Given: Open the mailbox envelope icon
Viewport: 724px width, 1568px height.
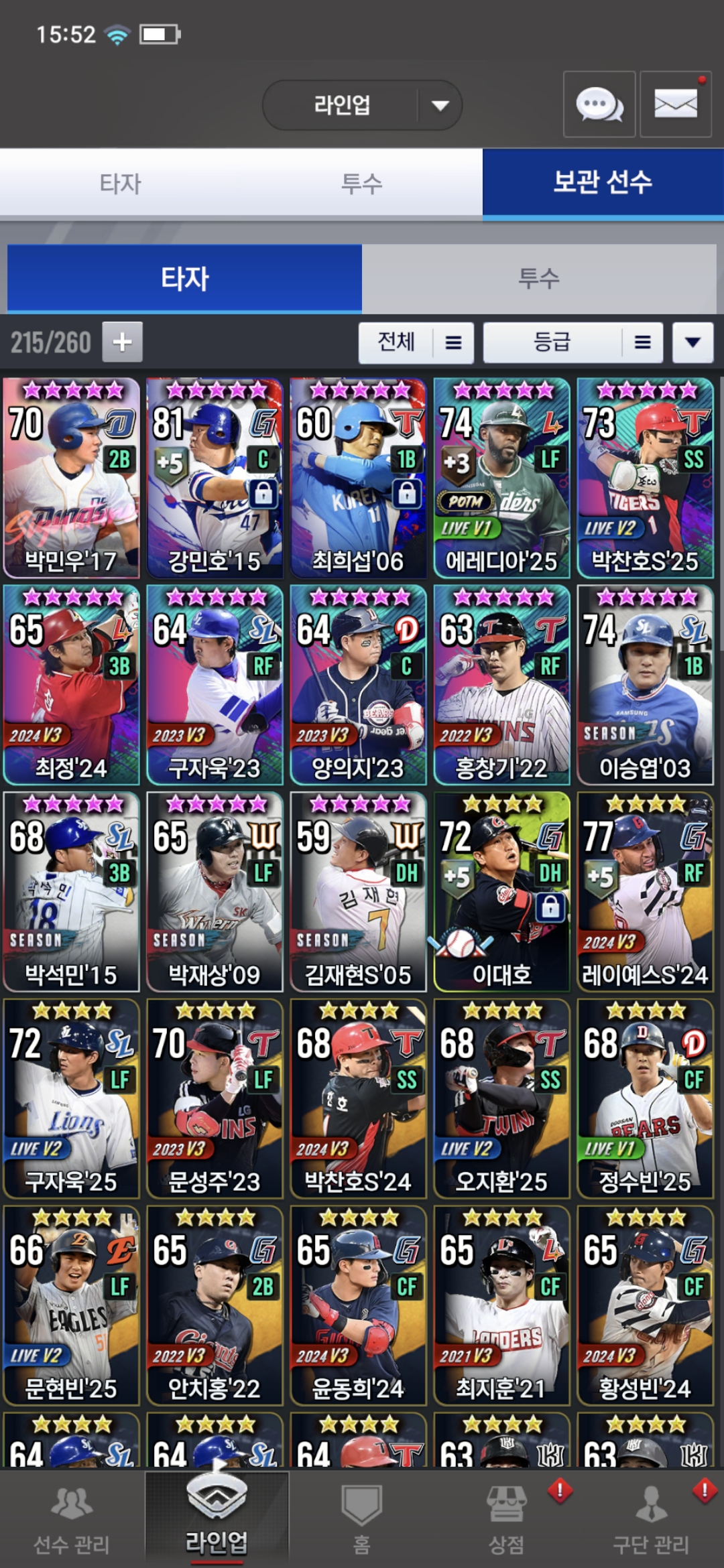Looking at the screenshot, I should pyautogui.click(x=675, y=105).
